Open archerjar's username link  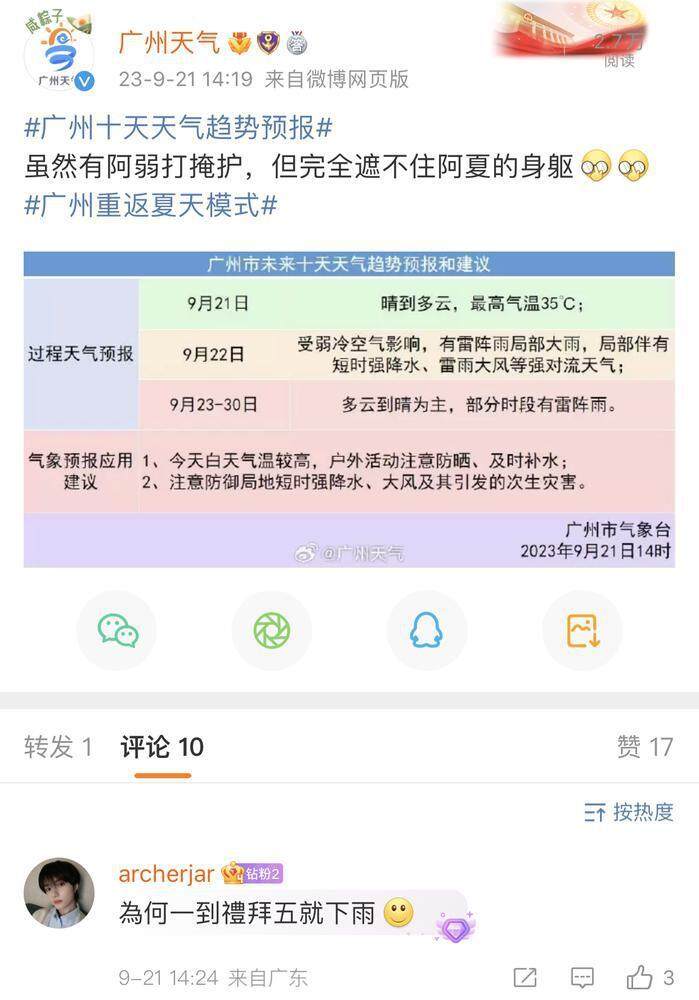(x=166, y=873)
